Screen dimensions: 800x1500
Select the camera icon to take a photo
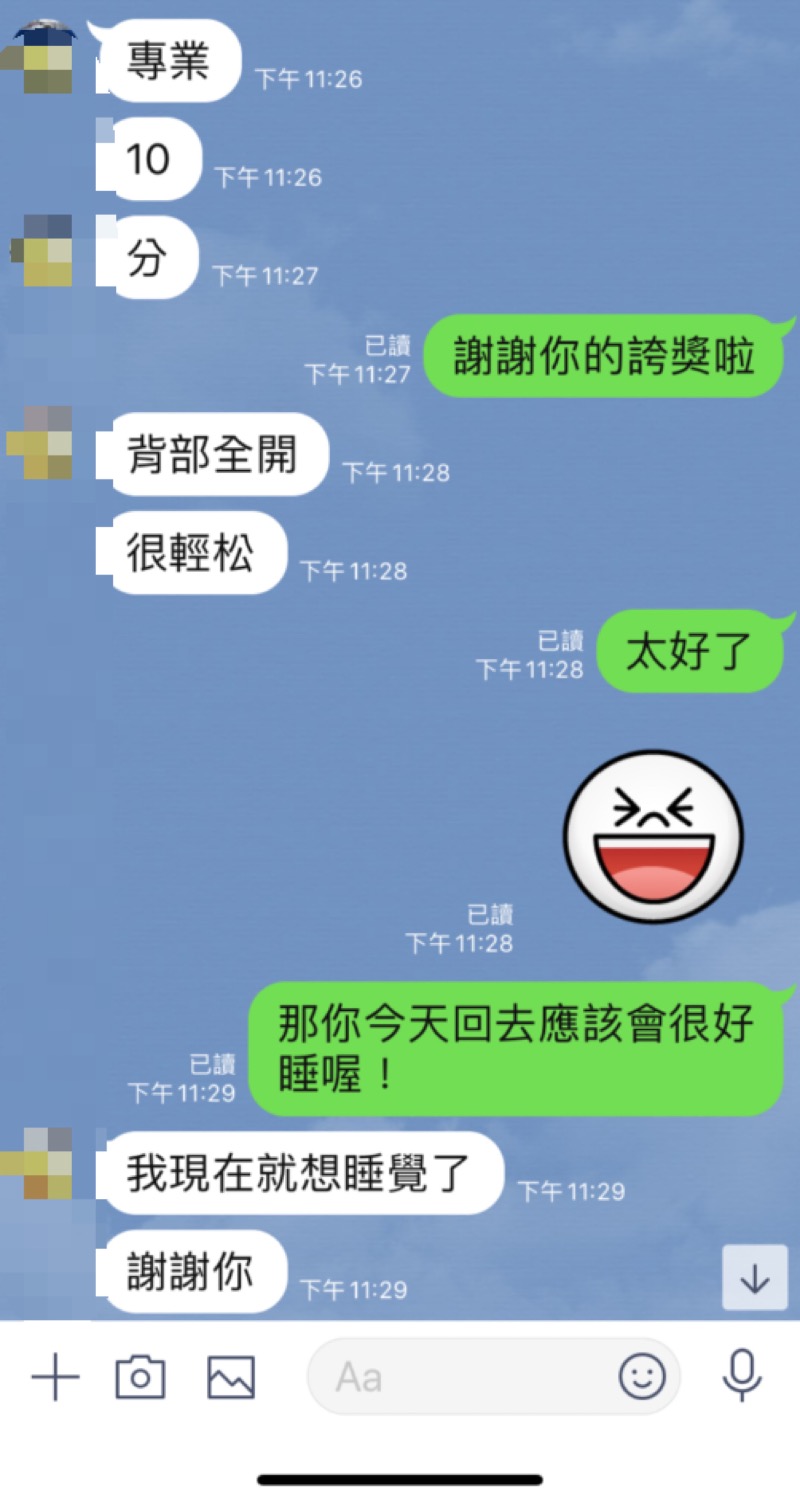pos(142,1376)
